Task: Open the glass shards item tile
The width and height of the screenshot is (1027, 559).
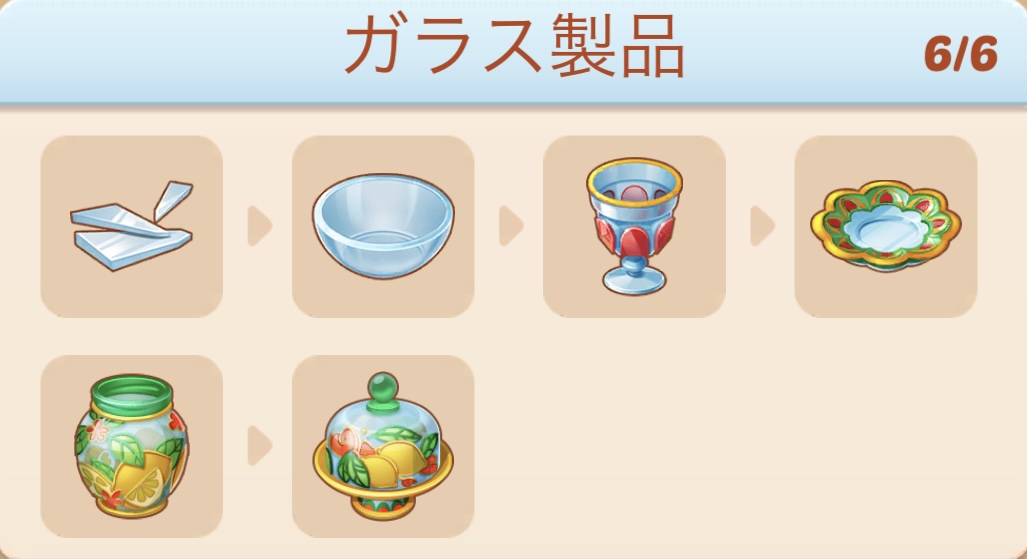Action: pyautogui.click(x=131, y=226)
